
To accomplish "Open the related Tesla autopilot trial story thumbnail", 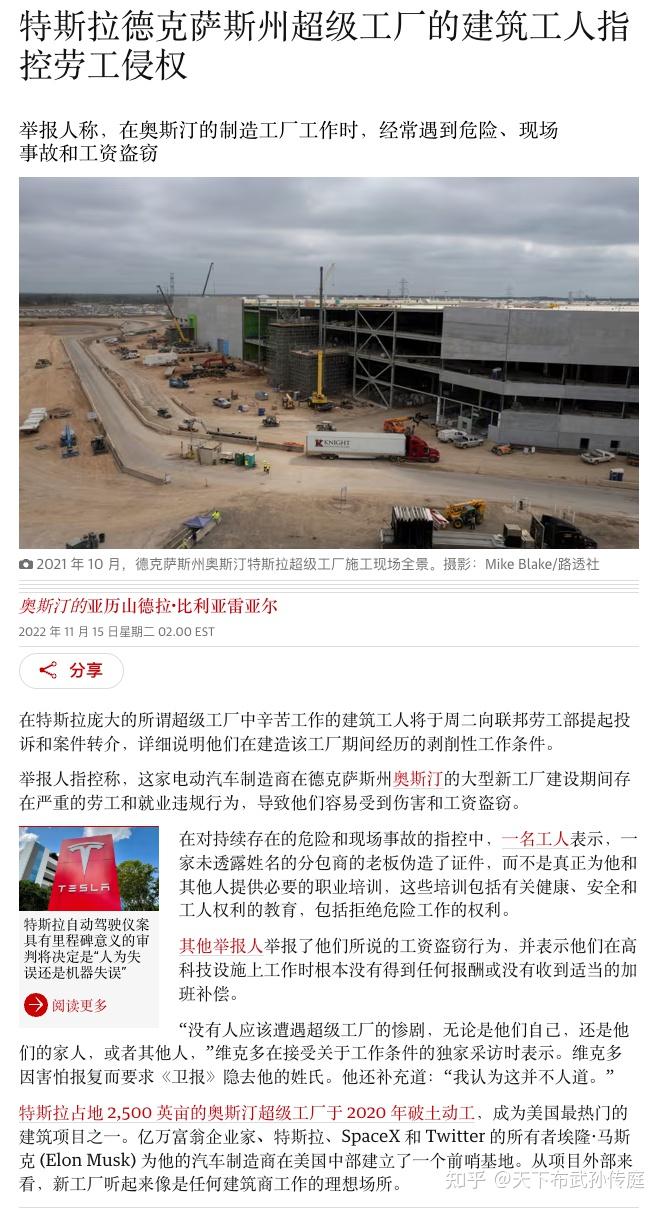I will pos(89,869).
